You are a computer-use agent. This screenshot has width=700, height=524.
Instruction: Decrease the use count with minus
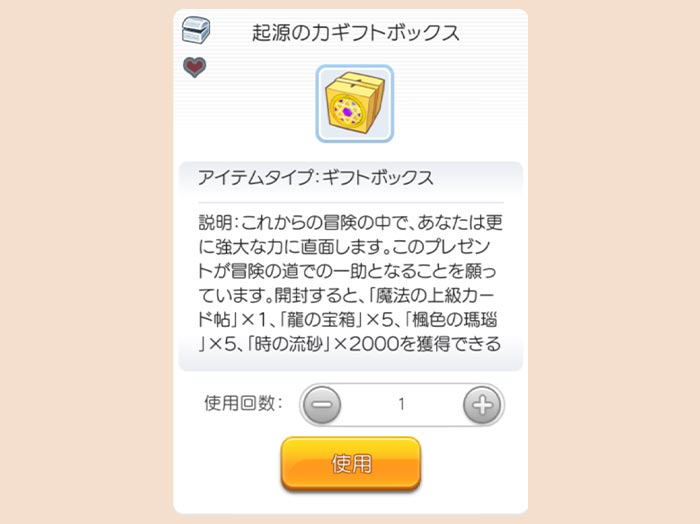323,404
